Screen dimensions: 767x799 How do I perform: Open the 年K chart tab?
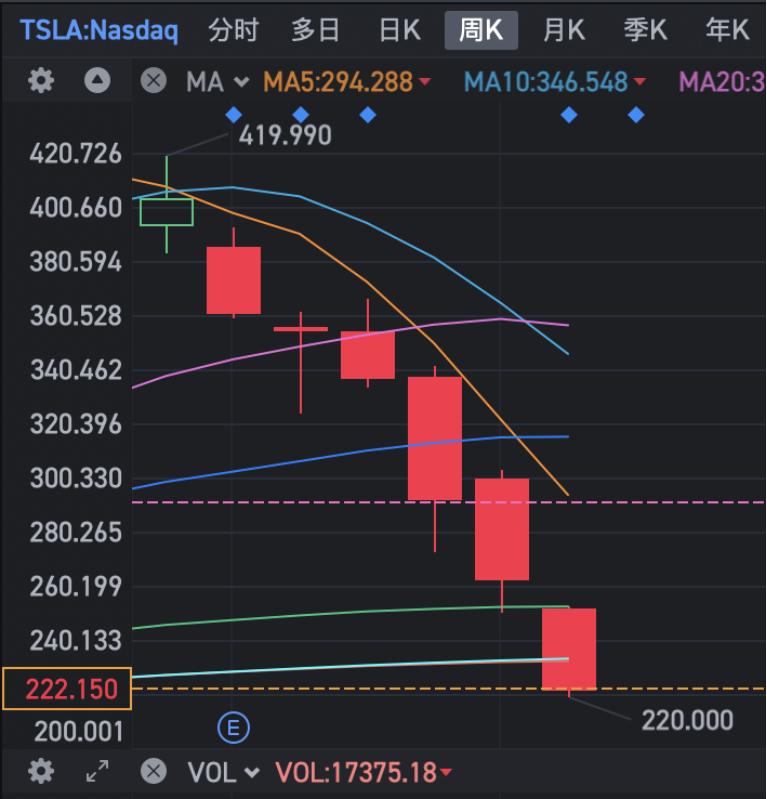click(727, 30)
